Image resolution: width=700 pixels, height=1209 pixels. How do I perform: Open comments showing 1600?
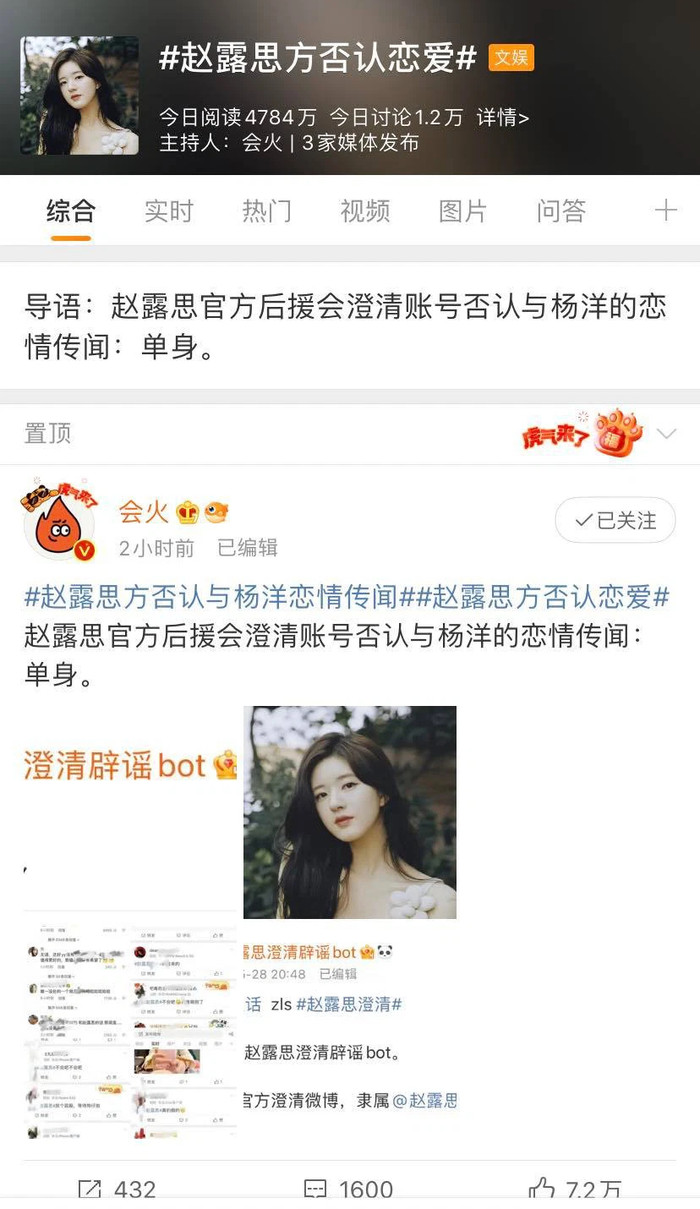point(350,1189)
